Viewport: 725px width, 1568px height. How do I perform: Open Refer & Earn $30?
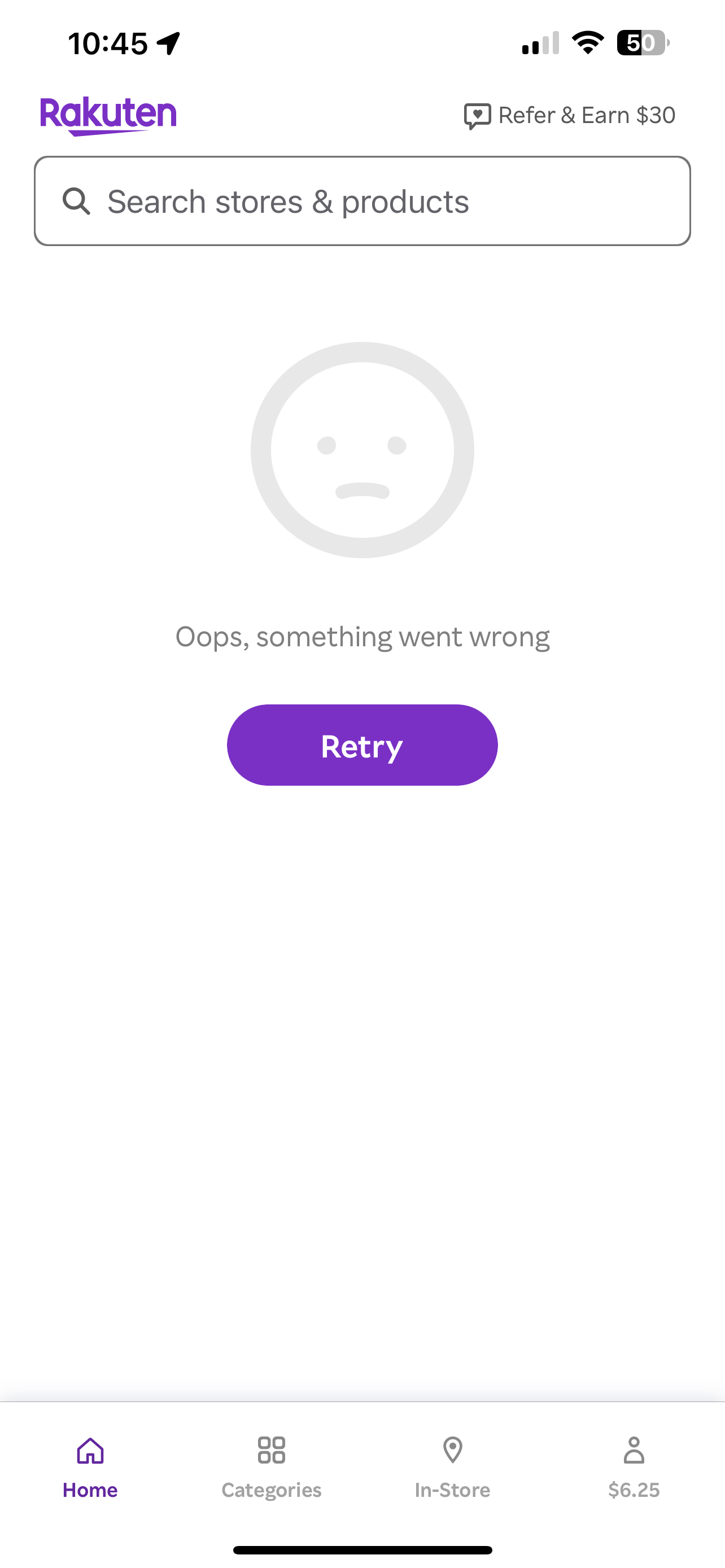point(570,115)
